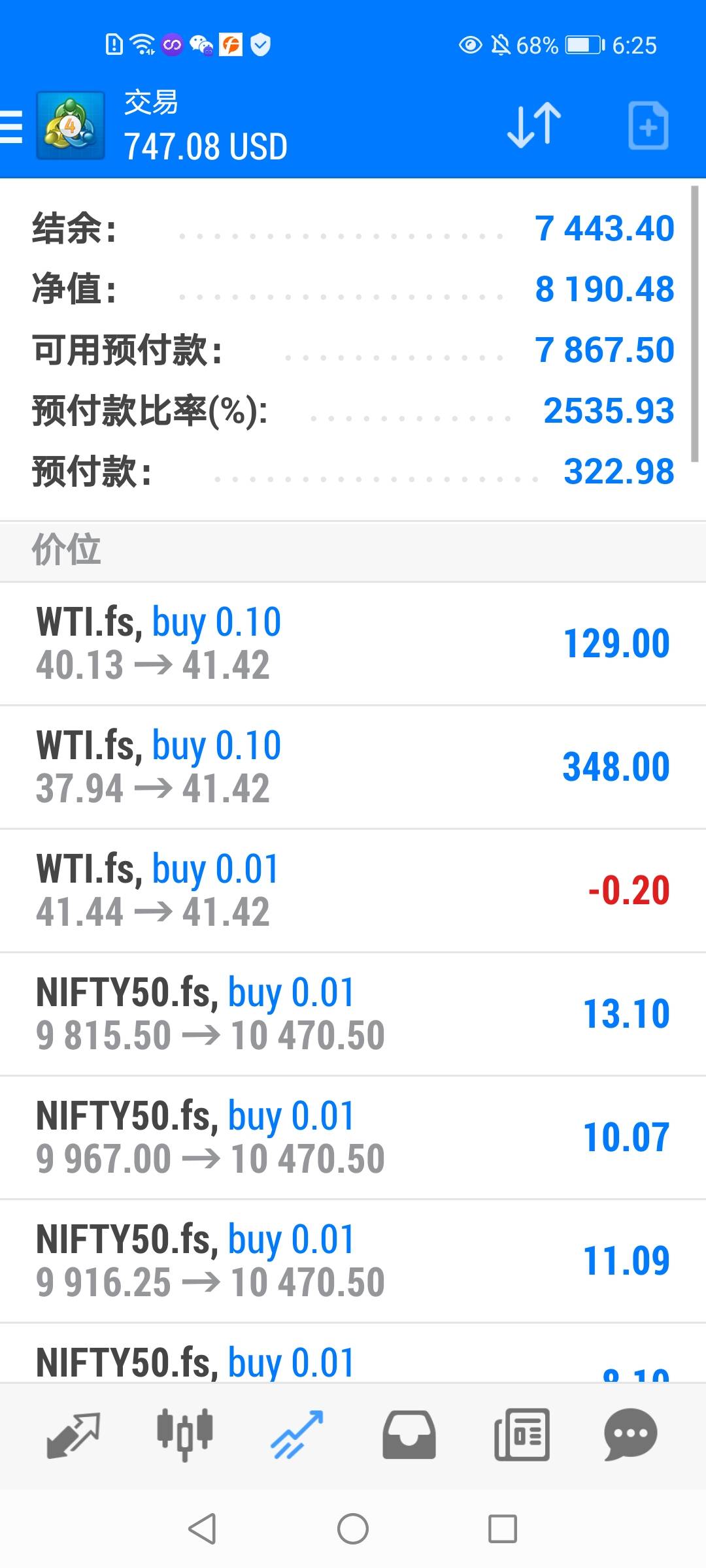706x1568 pixels.
Task: Create a new order
Action: click(x=648, y=125)
